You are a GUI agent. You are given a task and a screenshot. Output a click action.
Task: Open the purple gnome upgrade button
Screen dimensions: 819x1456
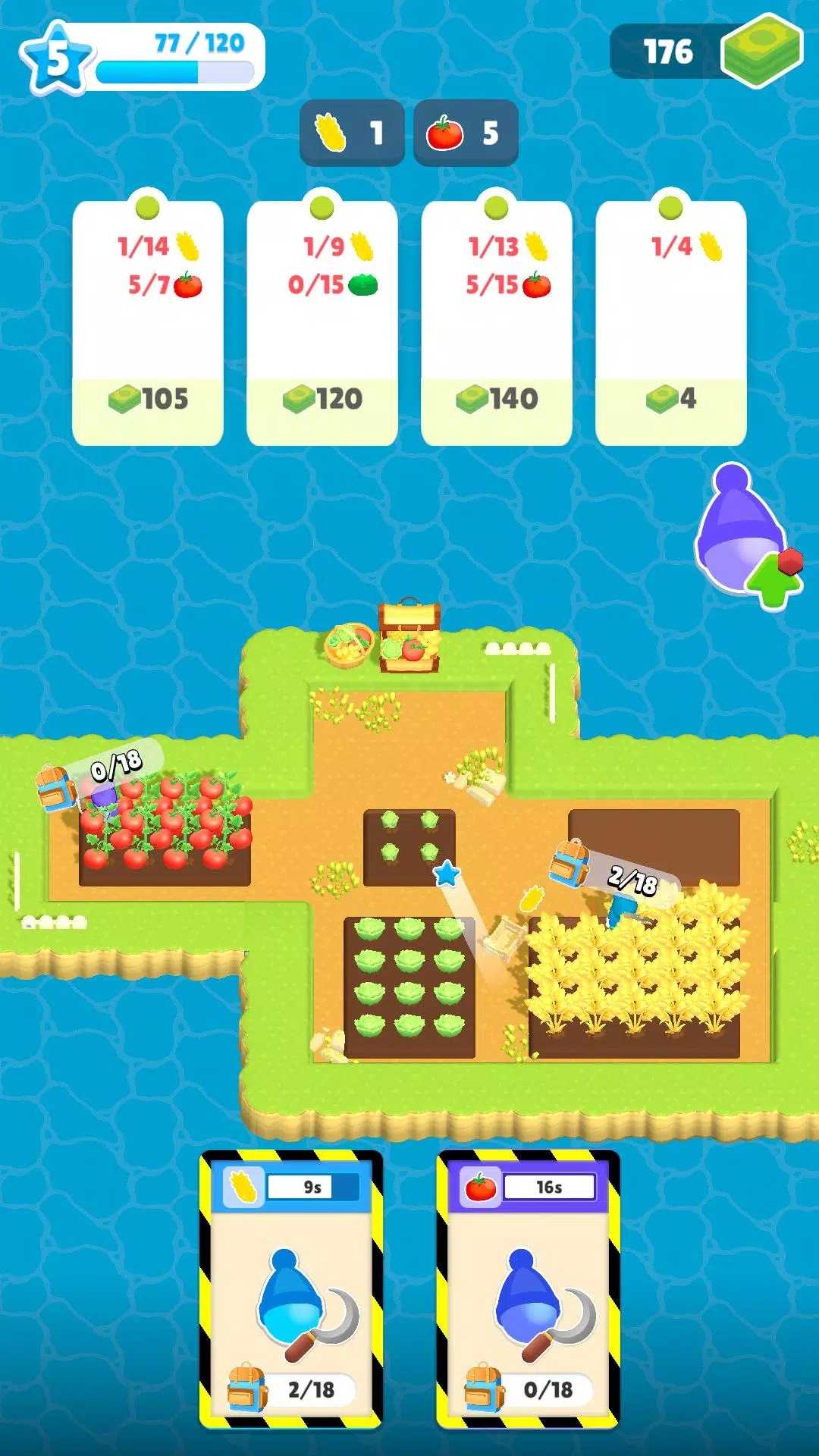pyautogui.click(x=747, y=535)
